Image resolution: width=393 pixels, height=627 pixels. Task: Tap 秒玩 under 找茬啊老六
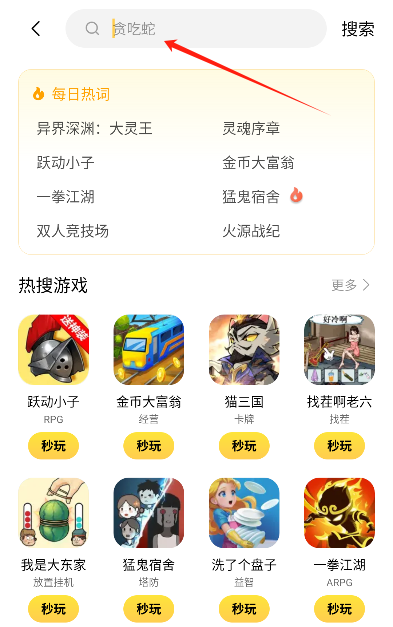(x=339, y=445)
